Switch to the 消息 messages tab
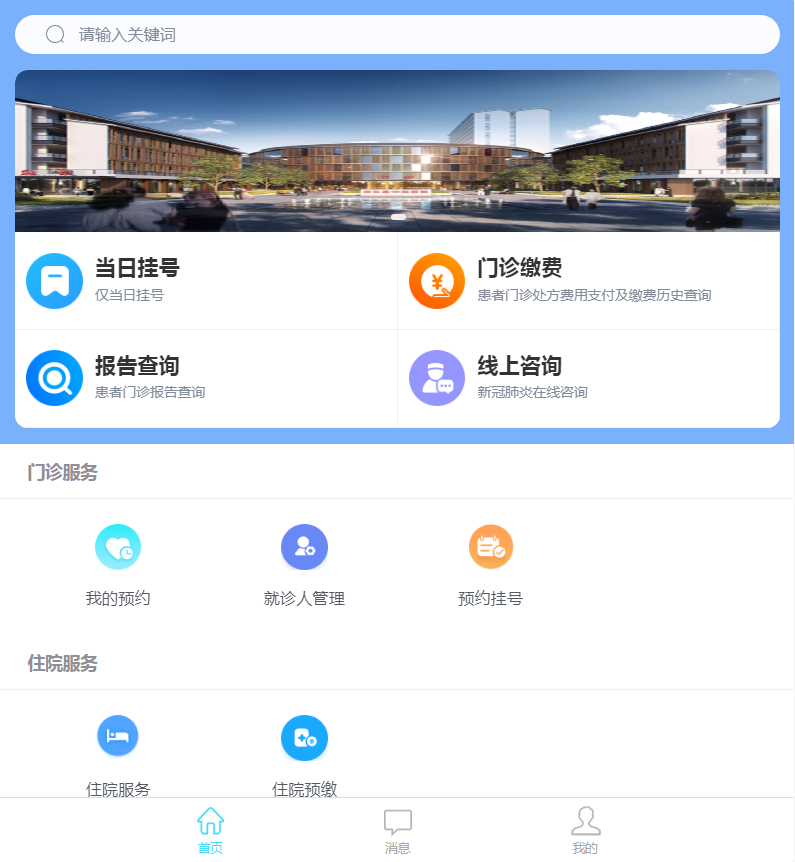Screen dimensions: 795x862 pyautogui.click(x=398, y=831)
